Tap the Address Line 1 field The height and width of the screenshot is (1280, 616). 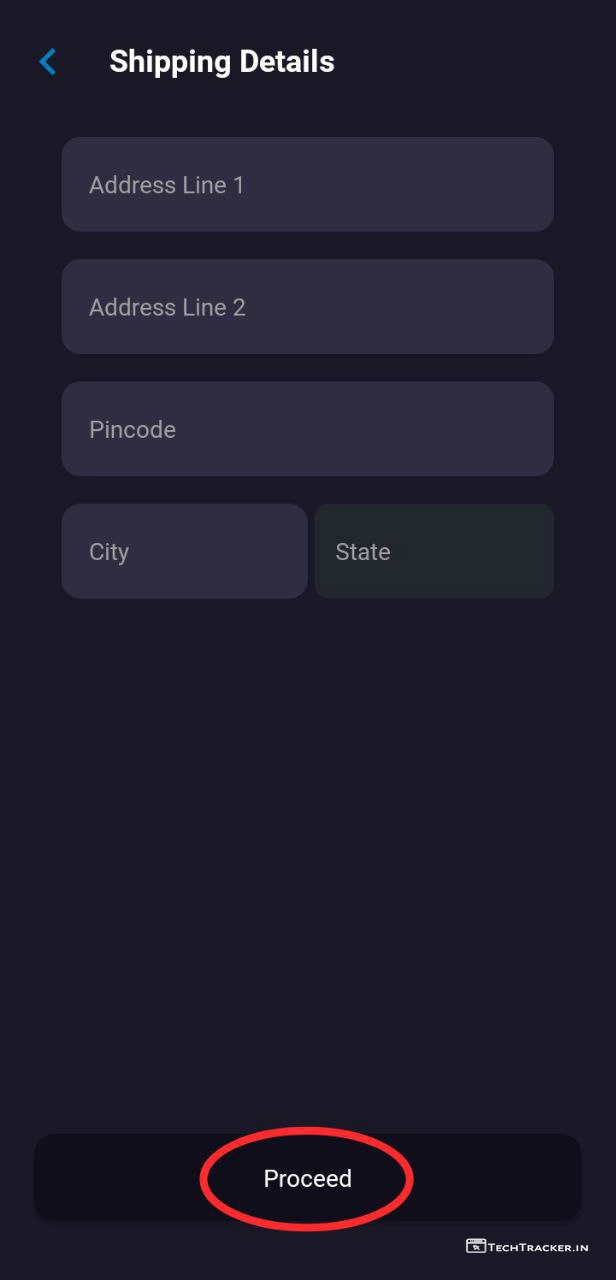[x=307, y=185]
